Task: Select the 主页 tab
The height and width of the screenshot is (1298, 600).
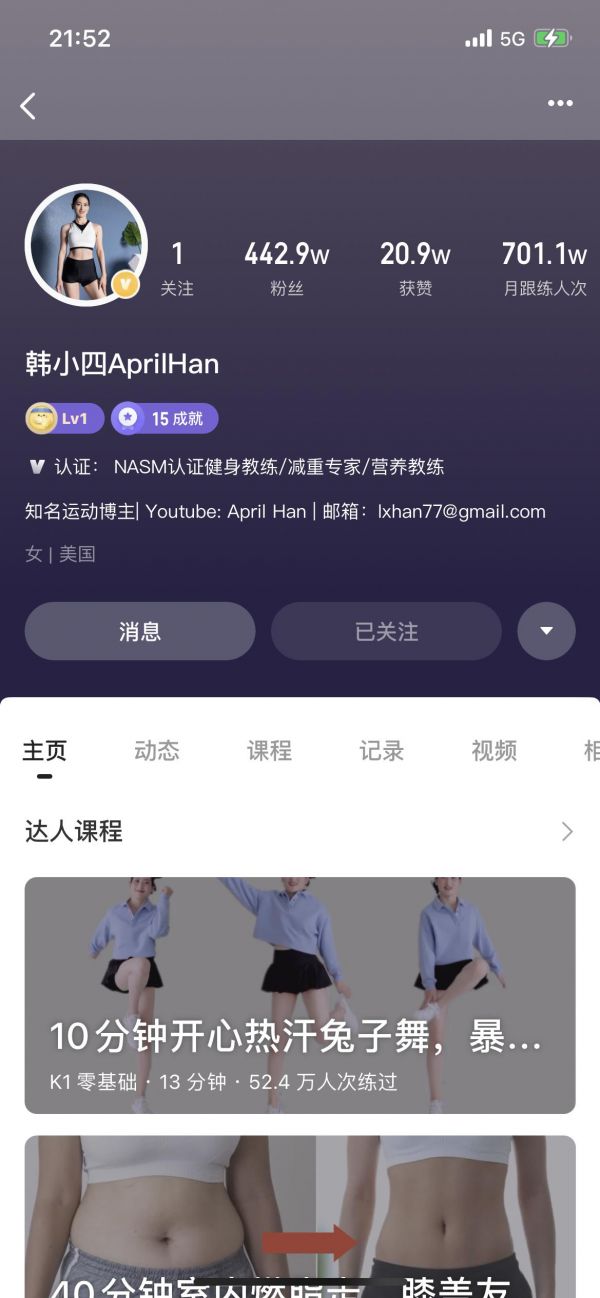Action: pos(44,751)
